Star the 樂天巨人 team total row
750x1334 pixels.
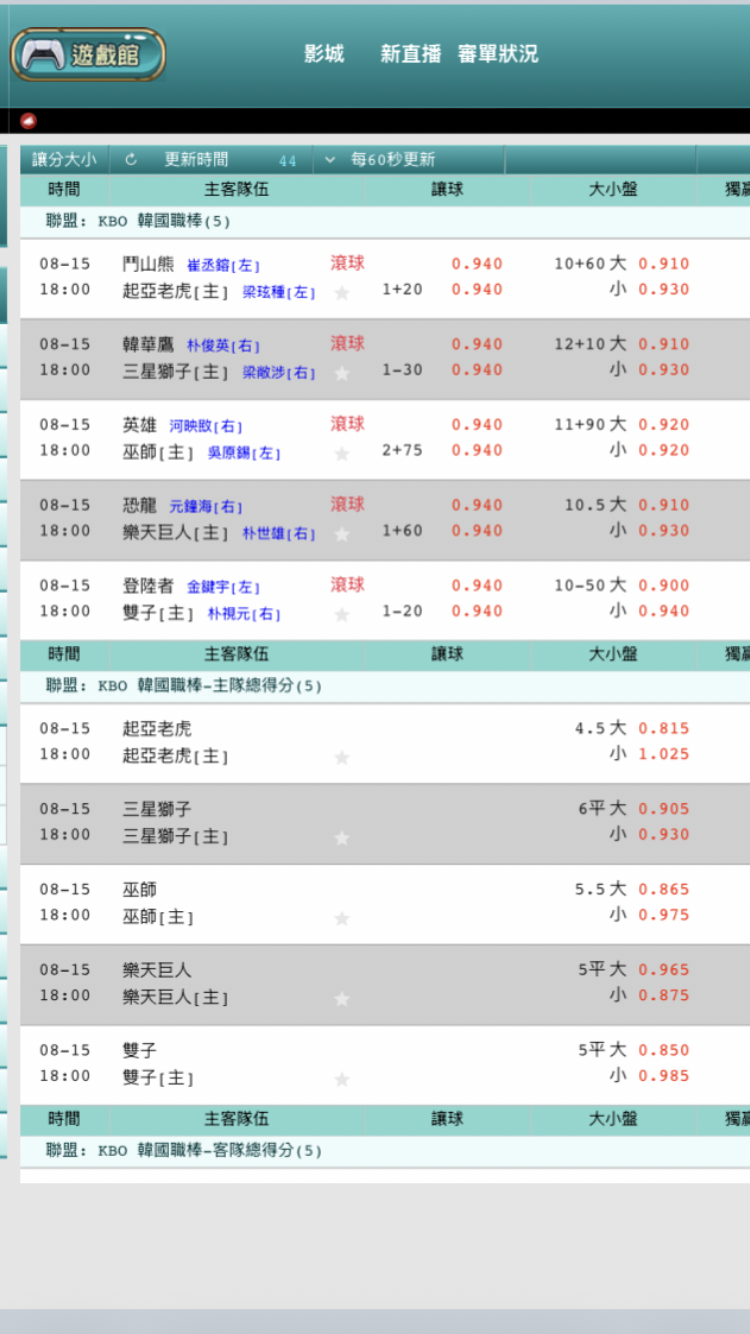click(342, 999)
